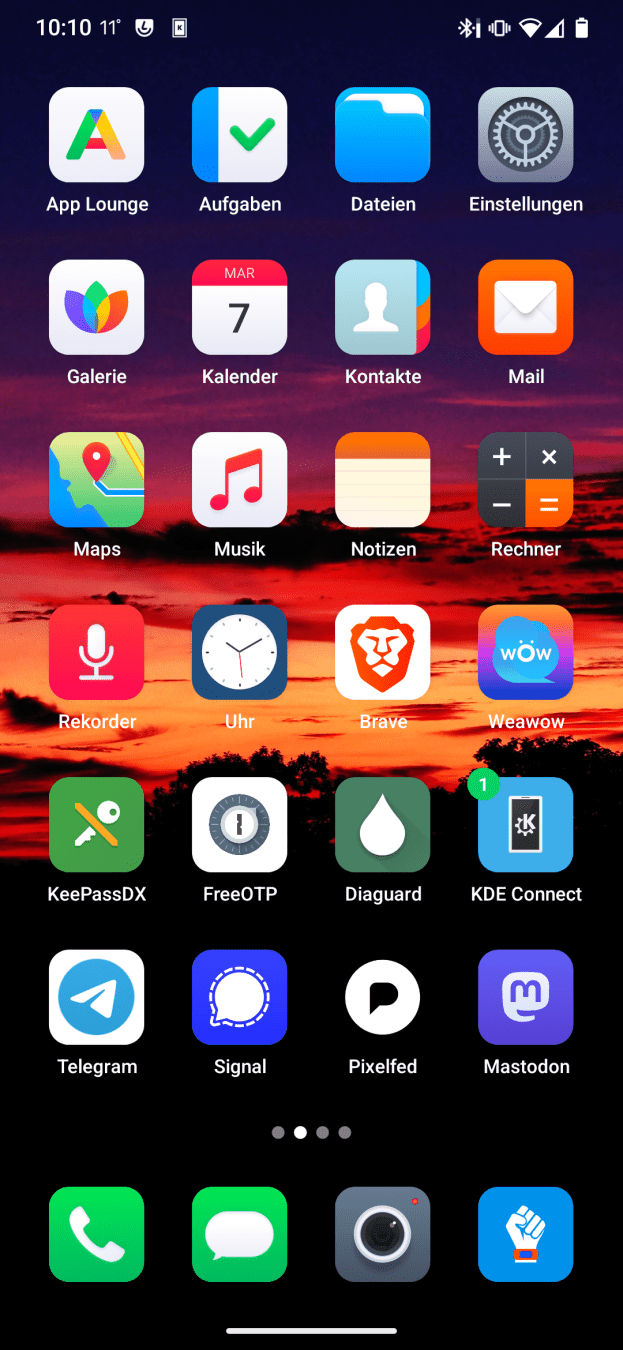This screenshot has width=623, height=1350.
Task: Open the Kontakte app
Action: coord(383,307)
